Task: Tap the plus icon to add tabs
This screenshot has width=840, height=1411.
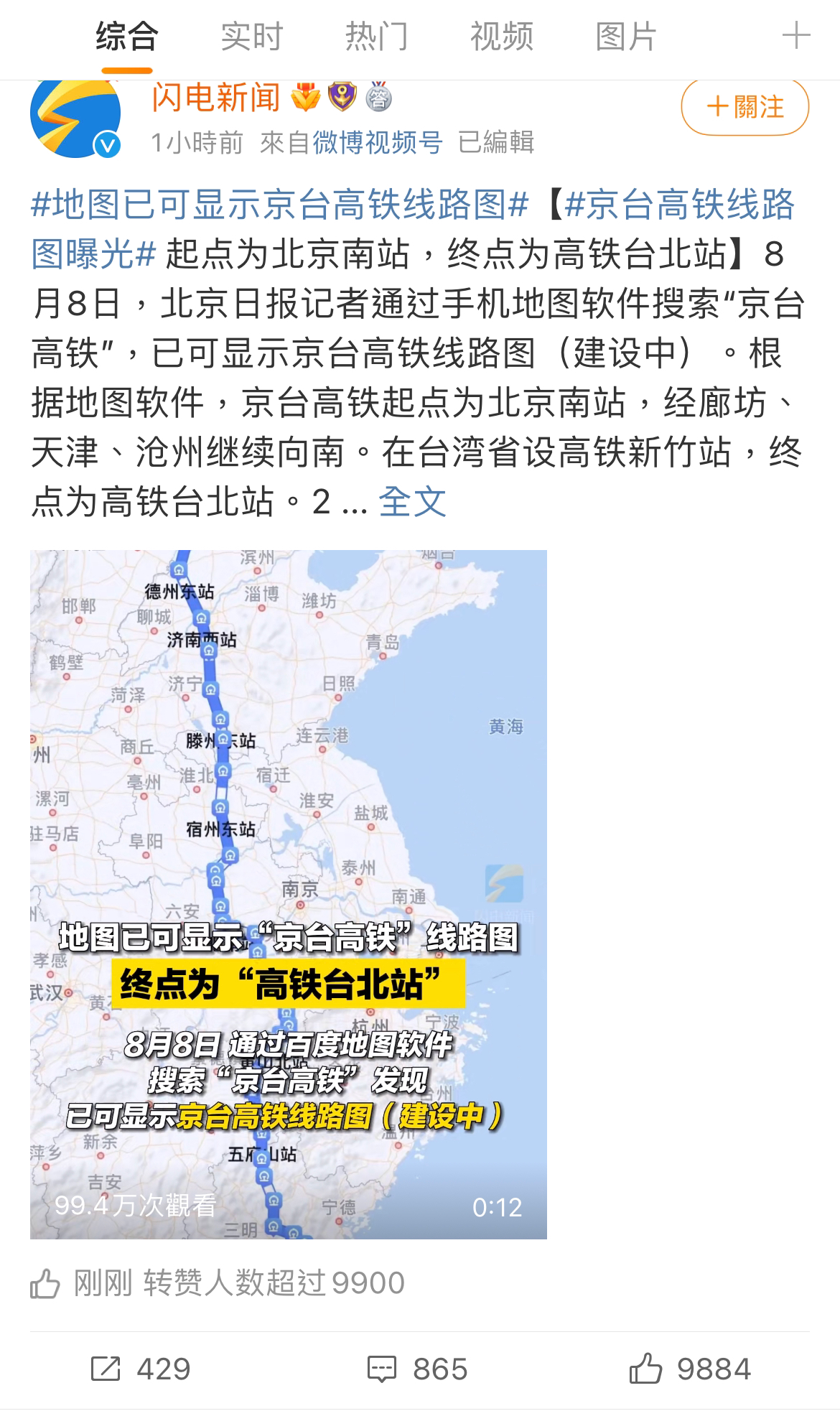Action: coord(795,36)
